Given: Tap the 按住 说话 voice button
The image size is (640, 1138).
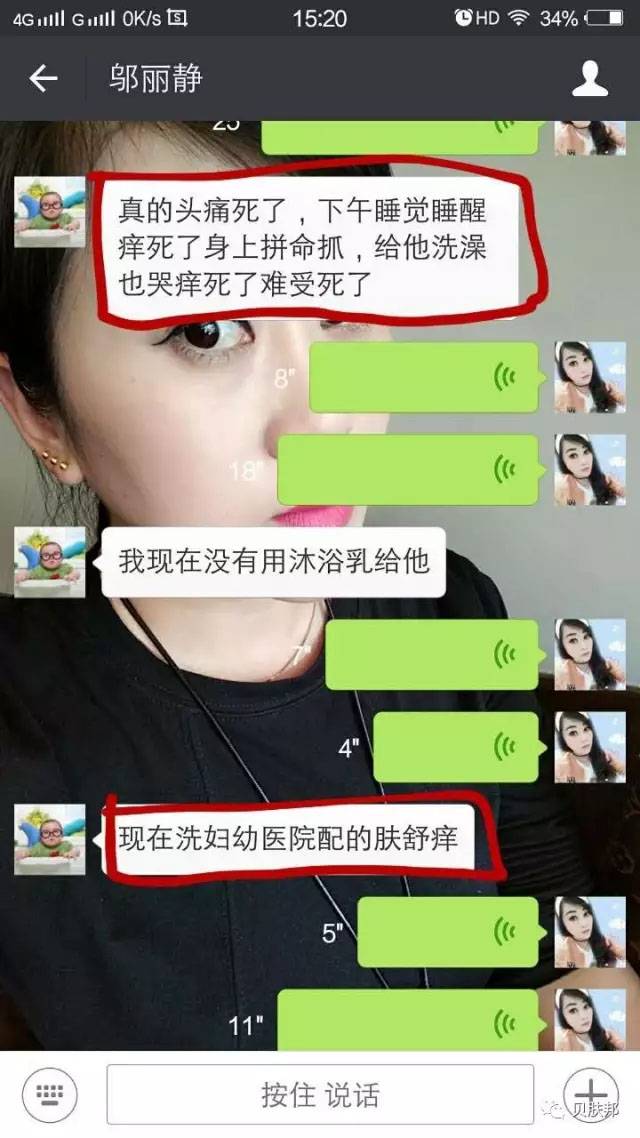Looking at the screenshot, I should (x=320, y=1094).
